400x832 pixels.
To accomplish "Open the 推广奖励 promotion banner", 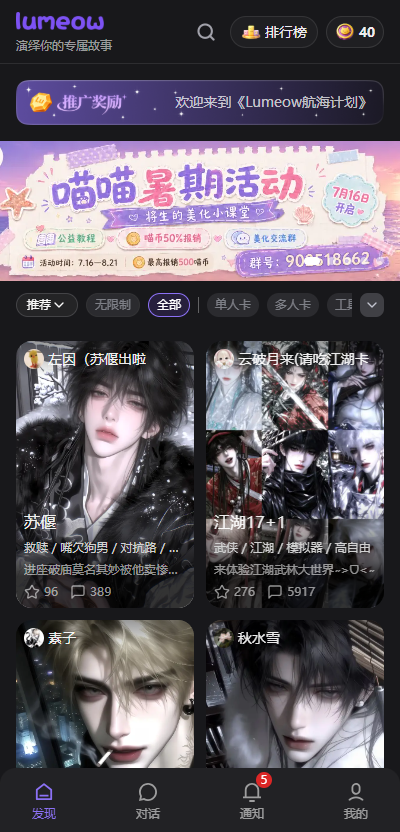I will pos(199,102).
